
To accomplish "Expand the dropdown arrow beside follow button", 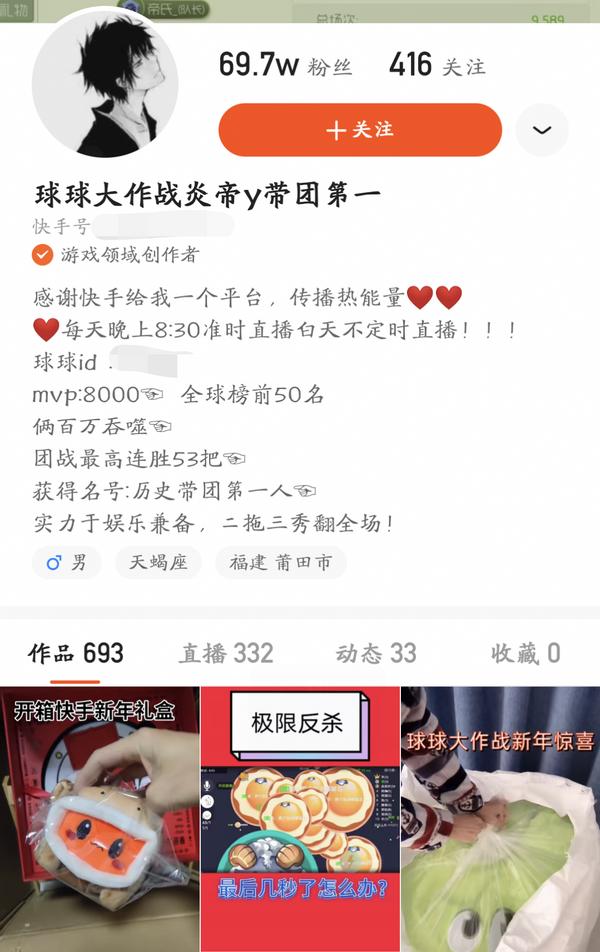I will pos(542,130).
